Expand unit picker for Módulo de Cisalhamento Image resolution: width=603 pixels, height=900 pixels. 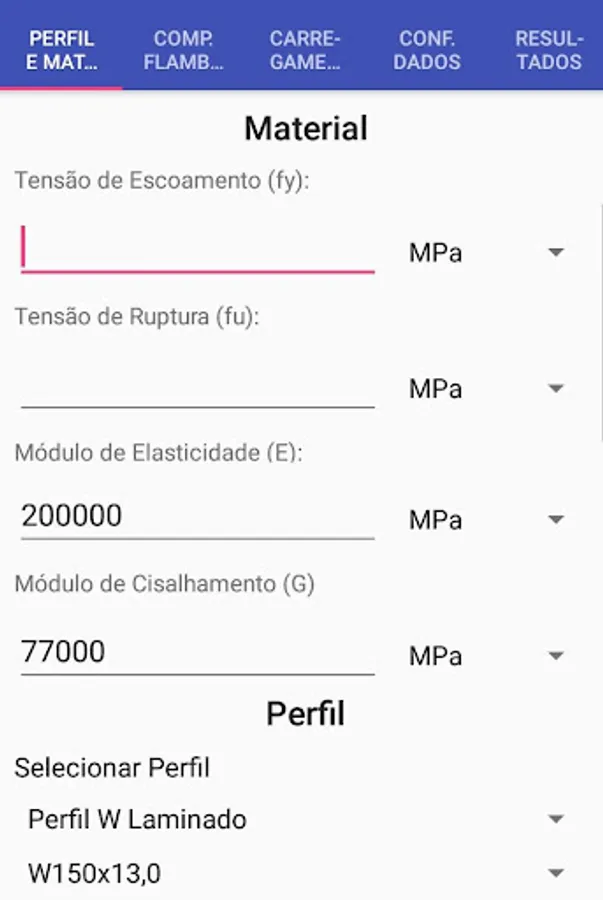click(486, 656)
